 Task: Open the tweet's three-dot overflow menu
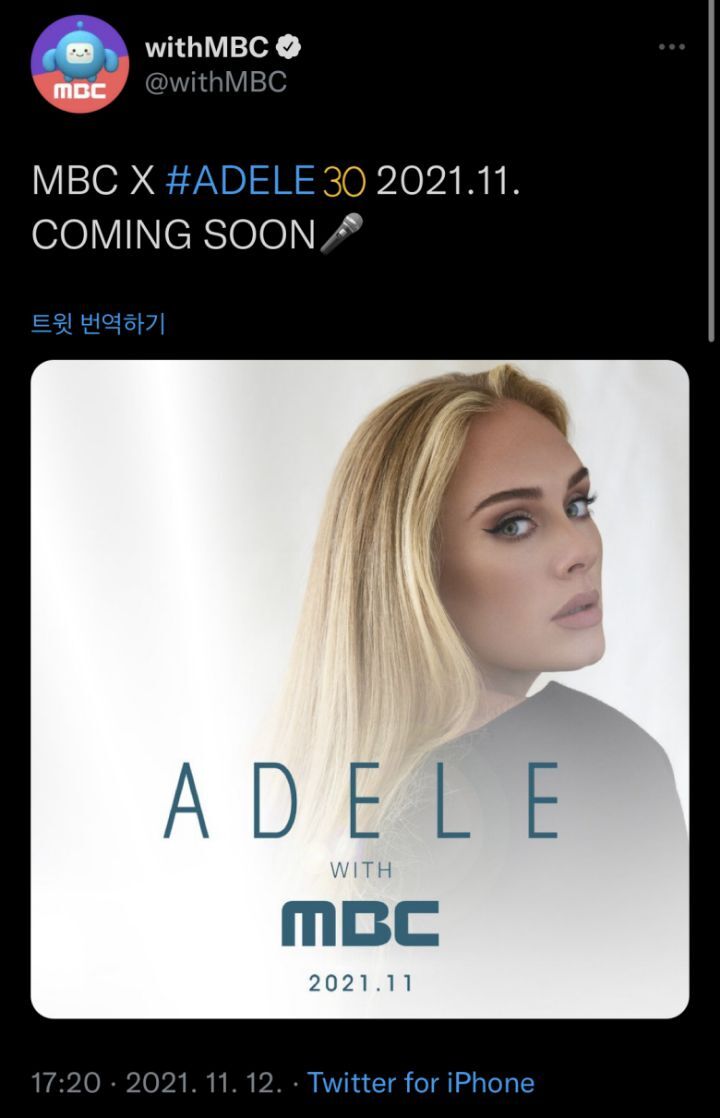pos(671,47)
